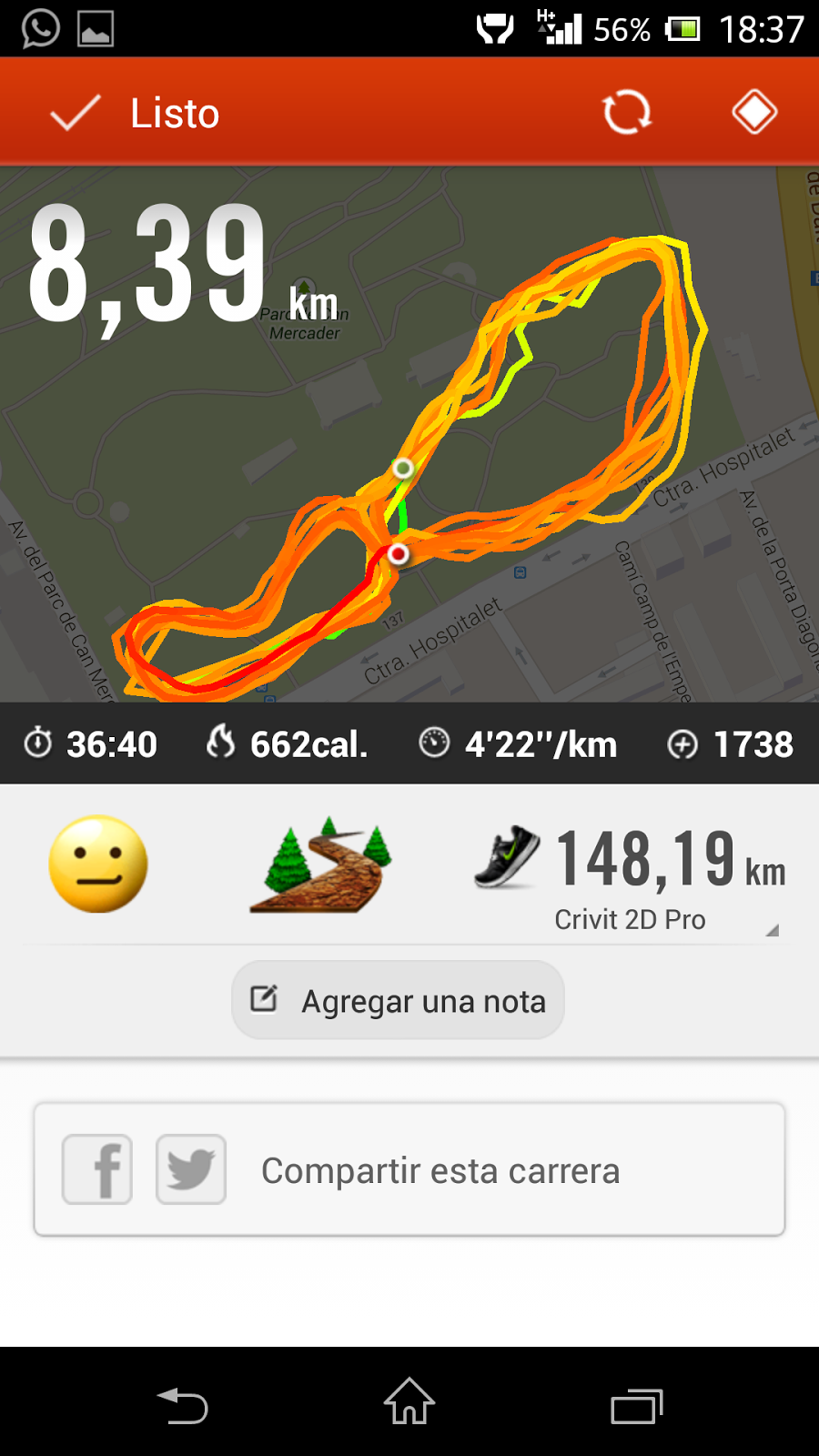
Task: Tap the sync refresh icon
Action: (x=627, y=113)
